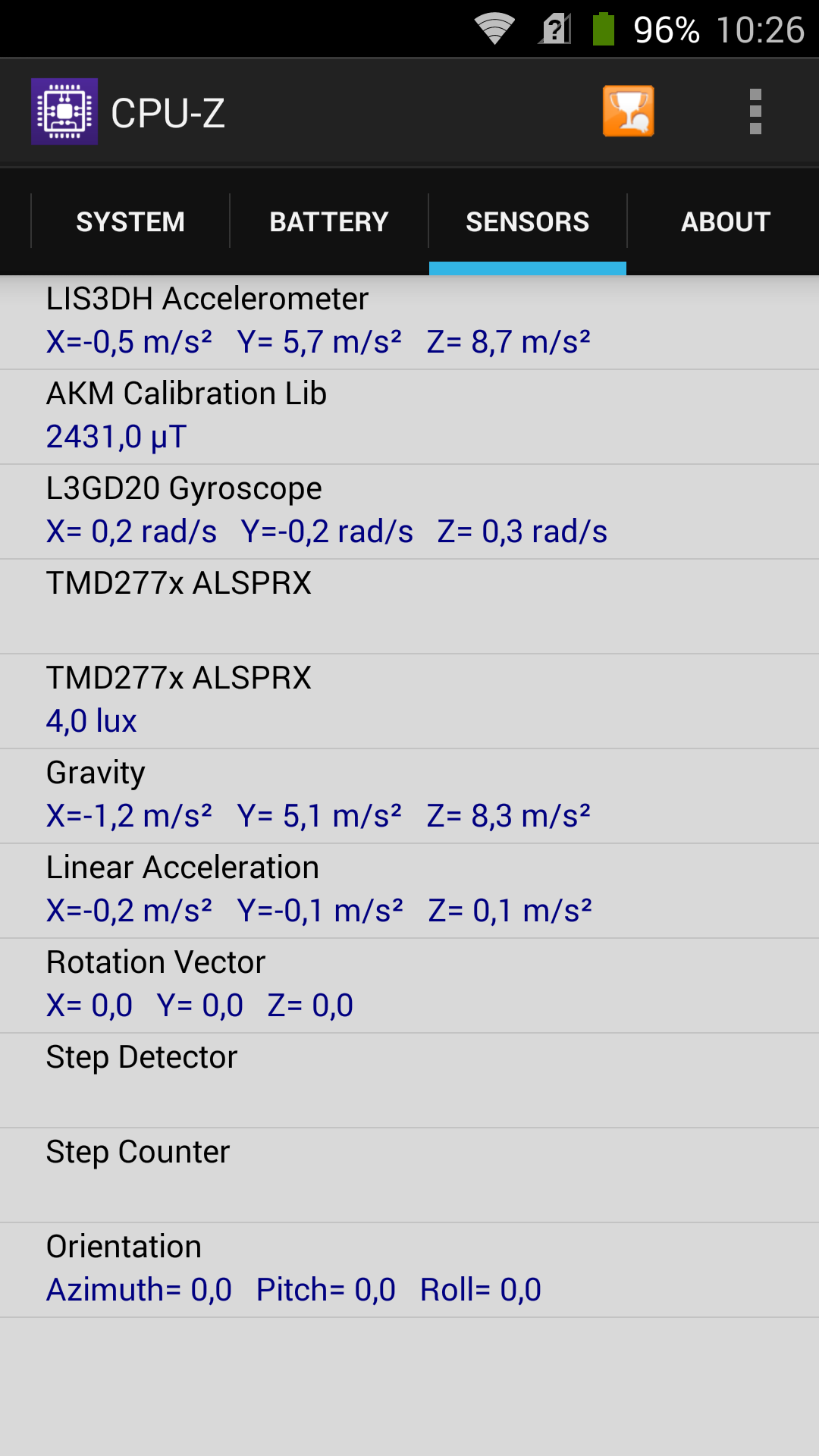Open the overflow menu
Screen dimensions: 819x1456
click(x=755, y=111)
